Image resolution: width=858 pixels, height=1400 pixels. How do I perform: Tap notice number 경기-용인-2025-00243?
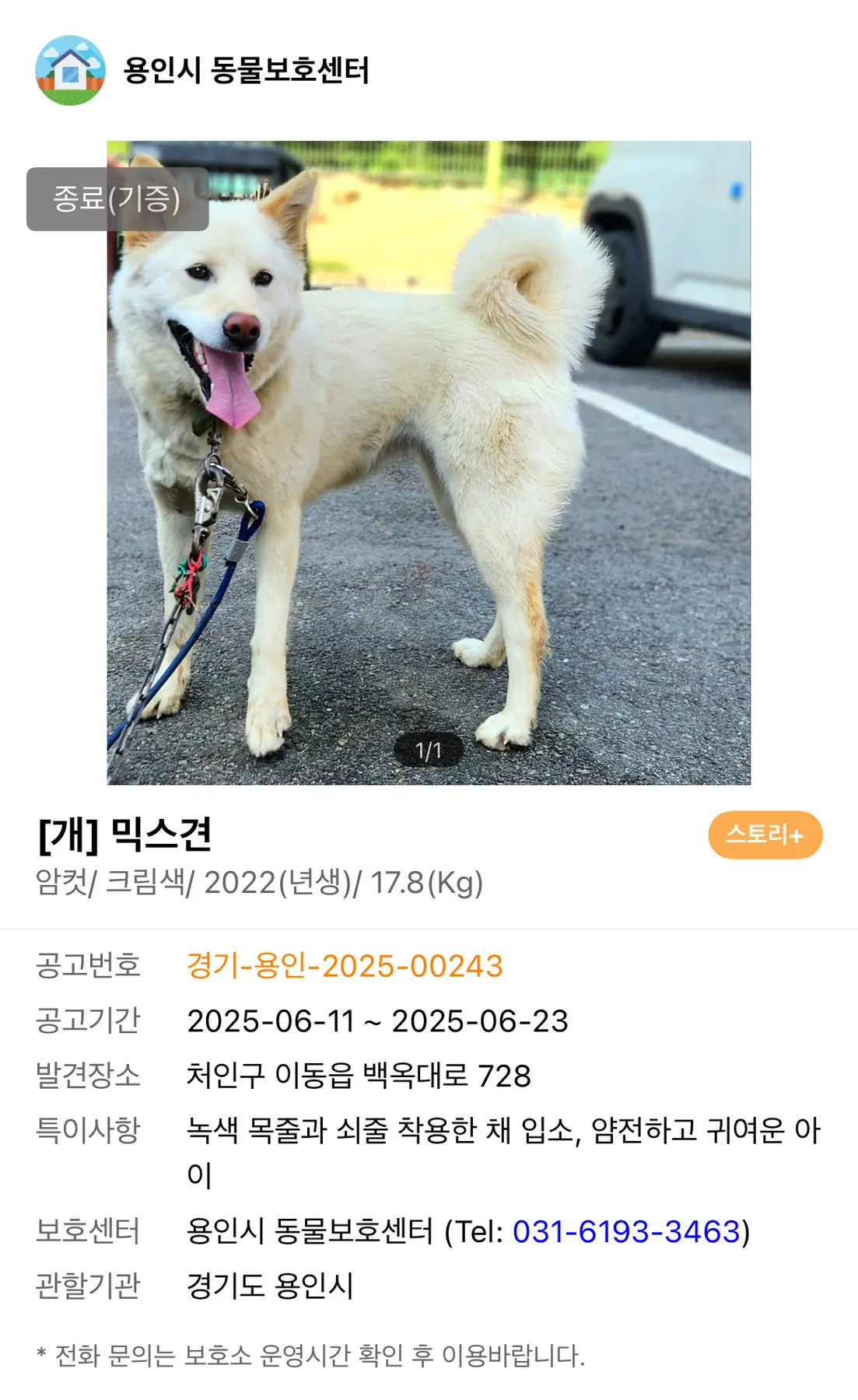[345, 966]
